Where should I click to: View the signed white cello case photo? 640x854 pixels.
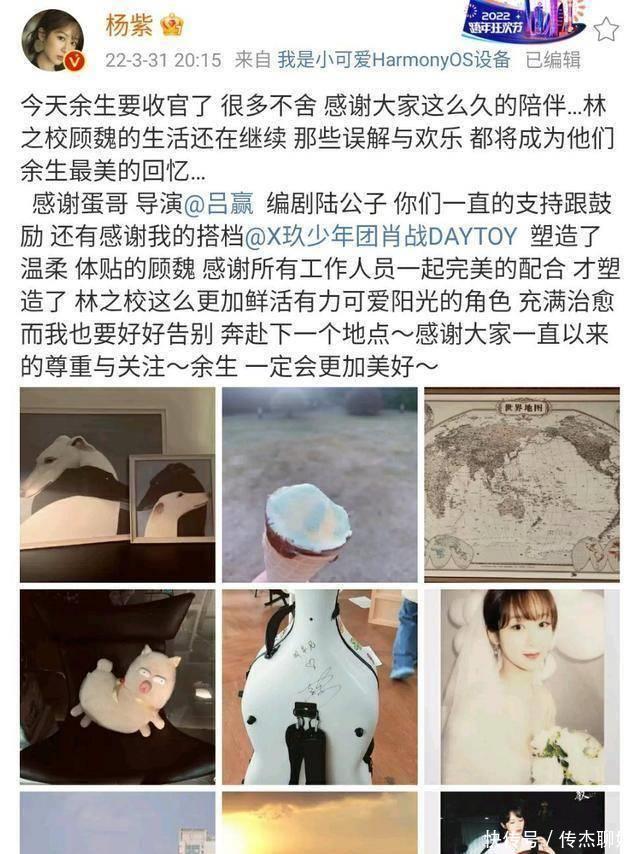pos(319,686)
